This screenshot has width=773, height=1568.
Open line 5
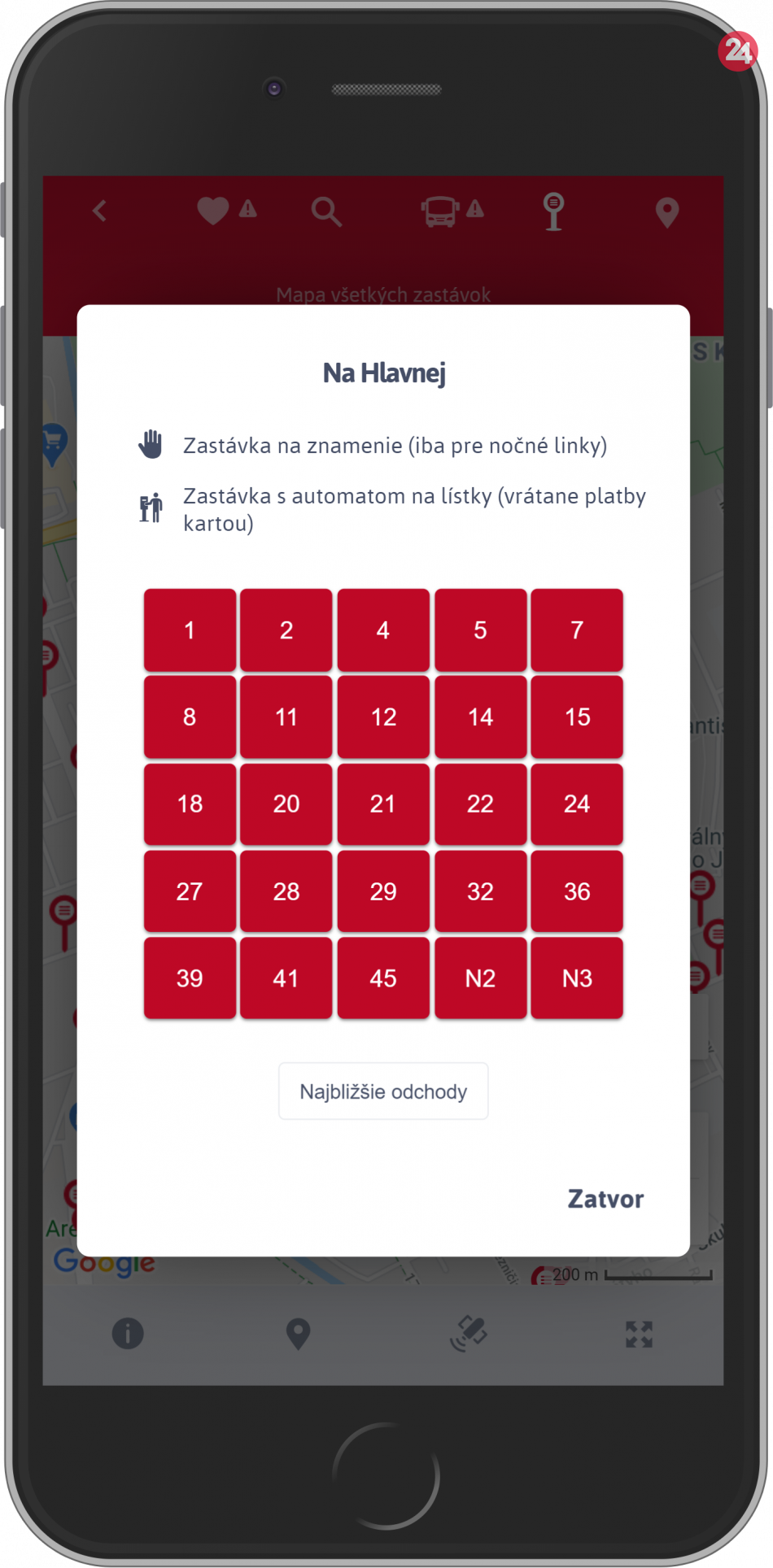tap(480, 630)
